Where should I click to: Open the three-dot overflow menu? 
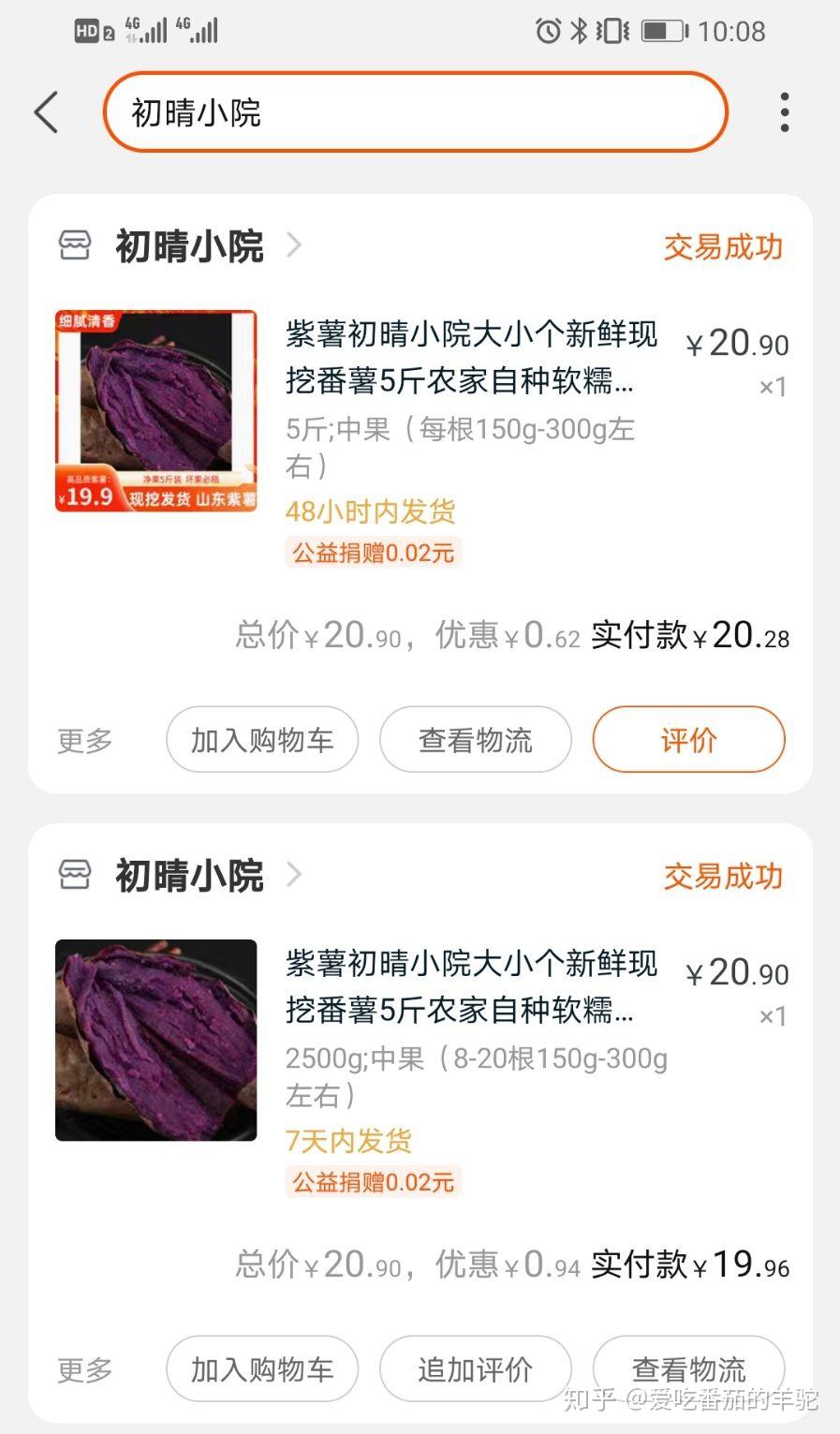coord(785,111)
